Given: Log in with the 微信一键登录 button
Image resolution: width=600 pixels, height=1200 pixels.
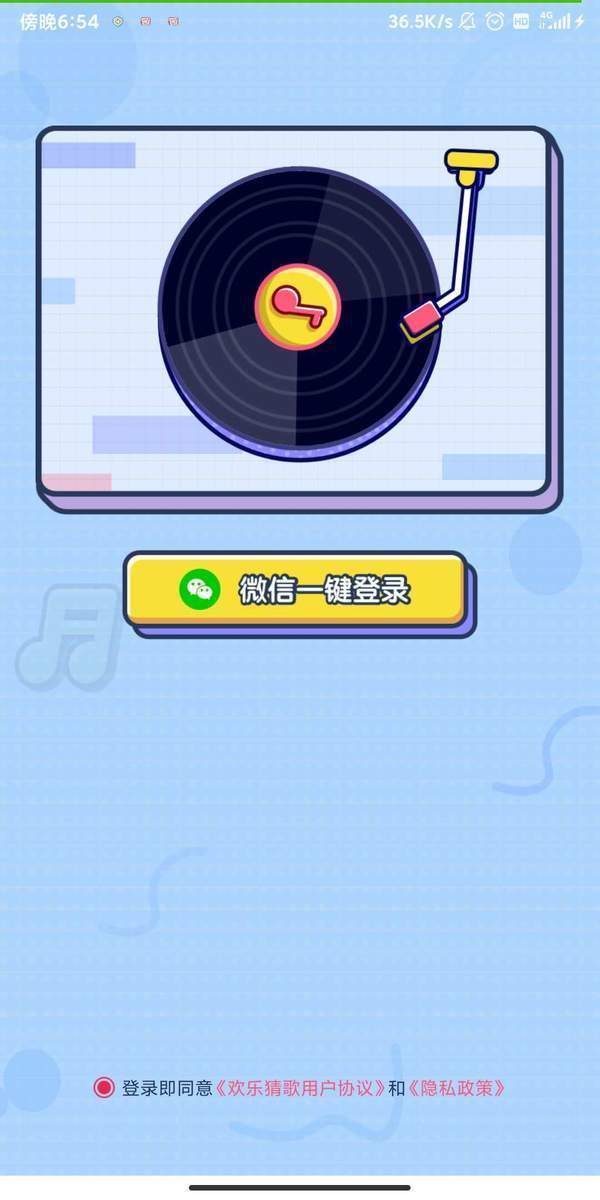Looking at the screenshot, I should (295, 590).
